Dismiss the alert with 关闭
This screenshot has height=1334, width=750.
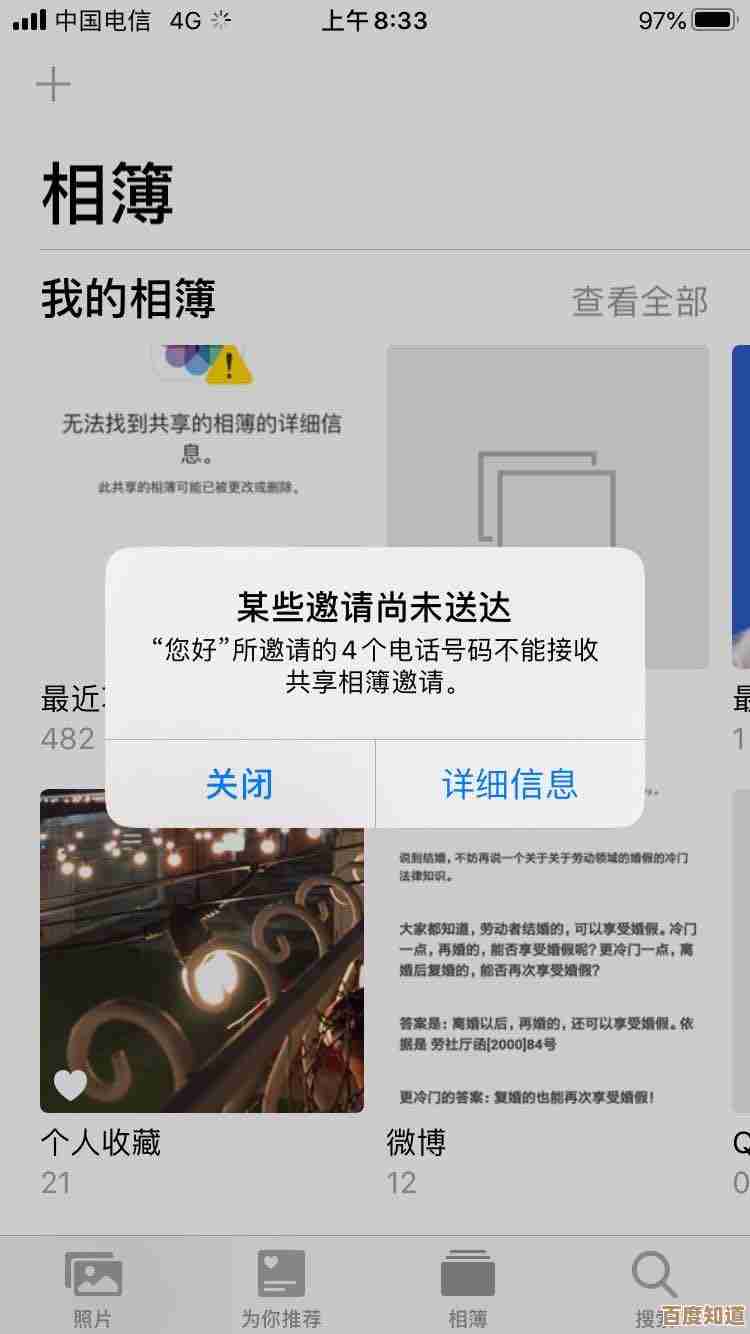[x=239, y=783]
